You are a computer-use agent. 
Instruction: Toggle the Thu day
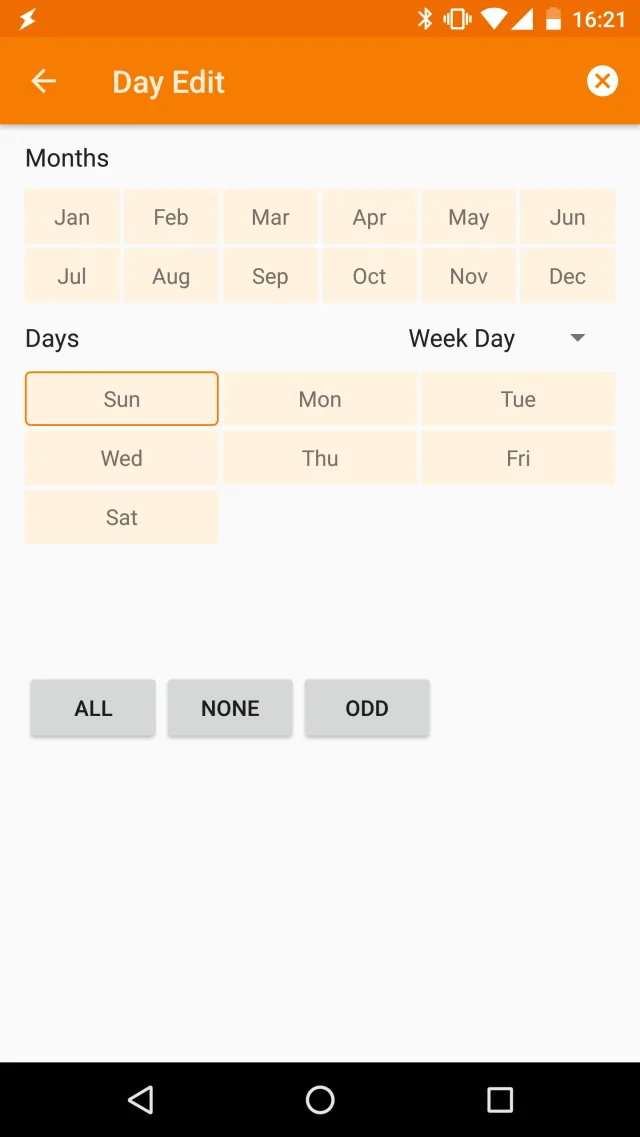click(320, 458)
